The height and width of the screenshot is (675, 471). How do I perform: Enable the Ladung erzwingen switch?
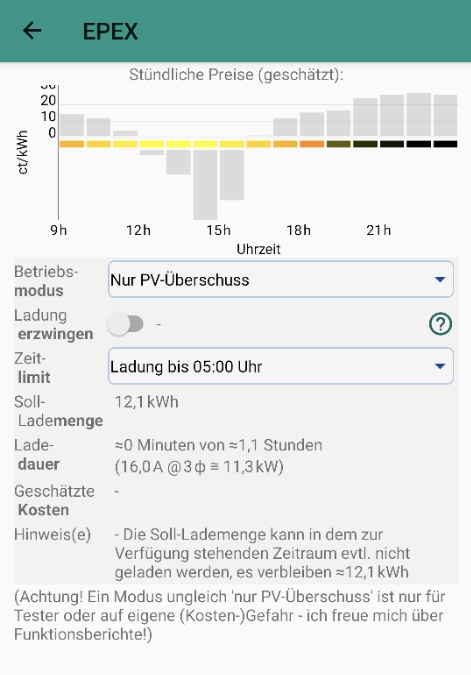pos(126,324)
